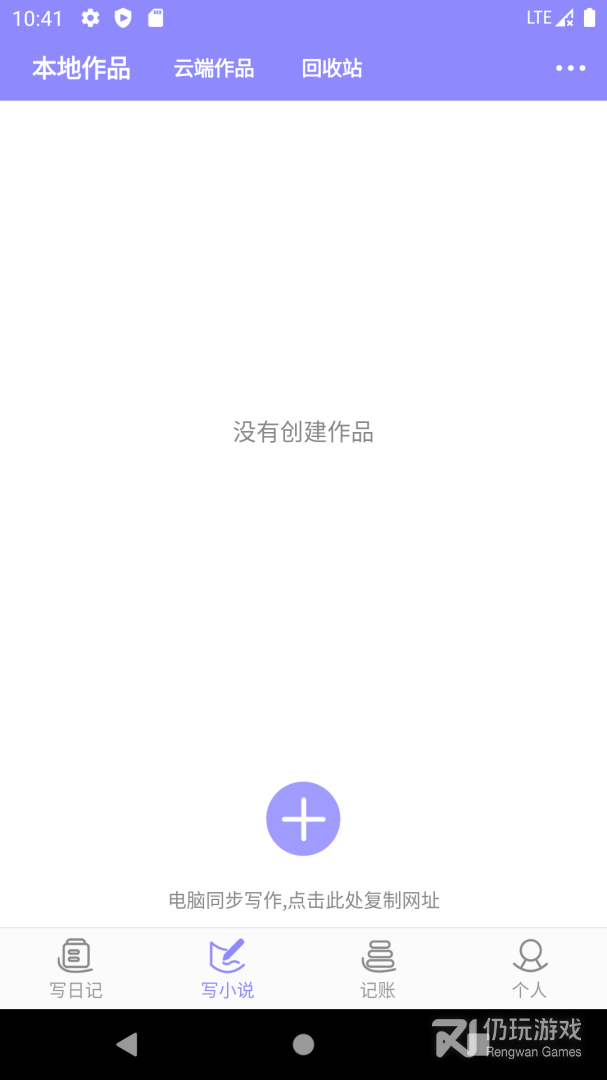
Task: Select the 本地作品 tab
Action: (x=81, y=68)
